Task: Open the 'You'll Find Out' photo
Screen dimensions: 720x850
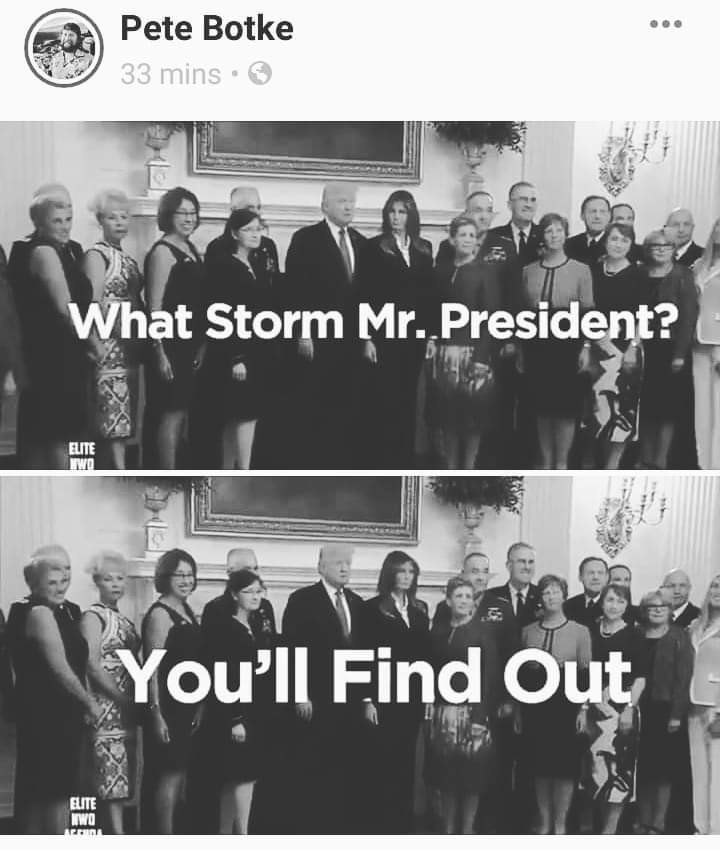Action: pos(360,655)
